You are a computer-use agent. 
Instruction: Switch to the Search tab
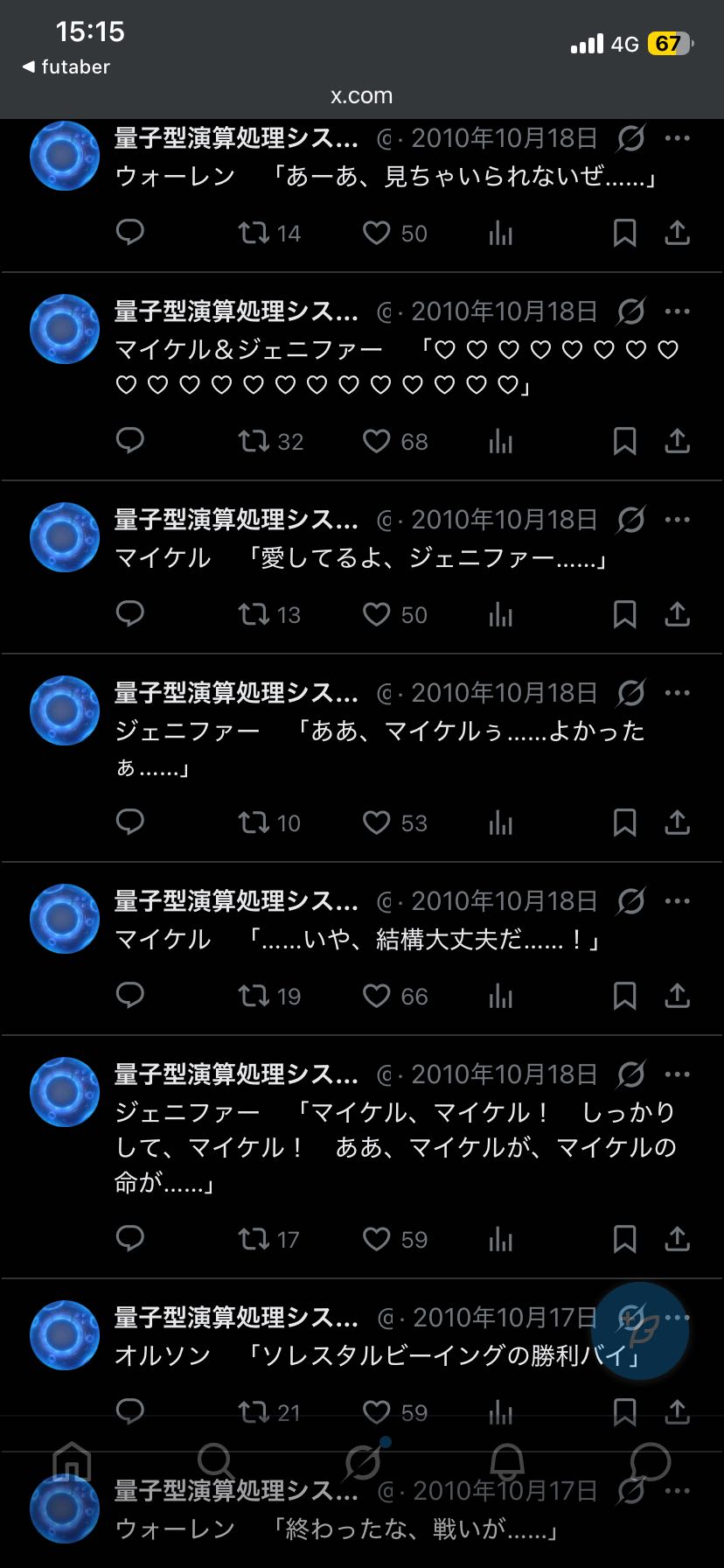215,1461
